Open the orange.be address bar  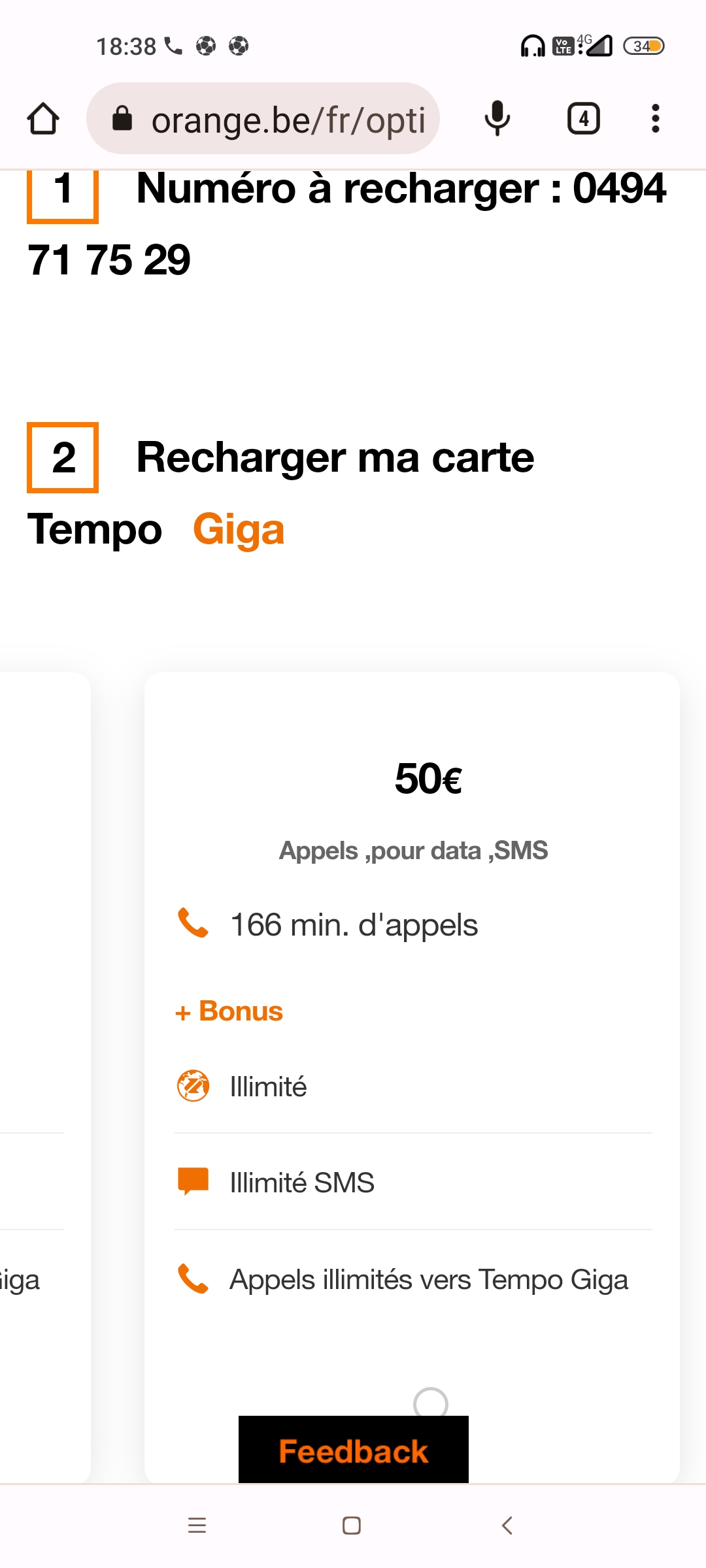click(x=263, y=119)
